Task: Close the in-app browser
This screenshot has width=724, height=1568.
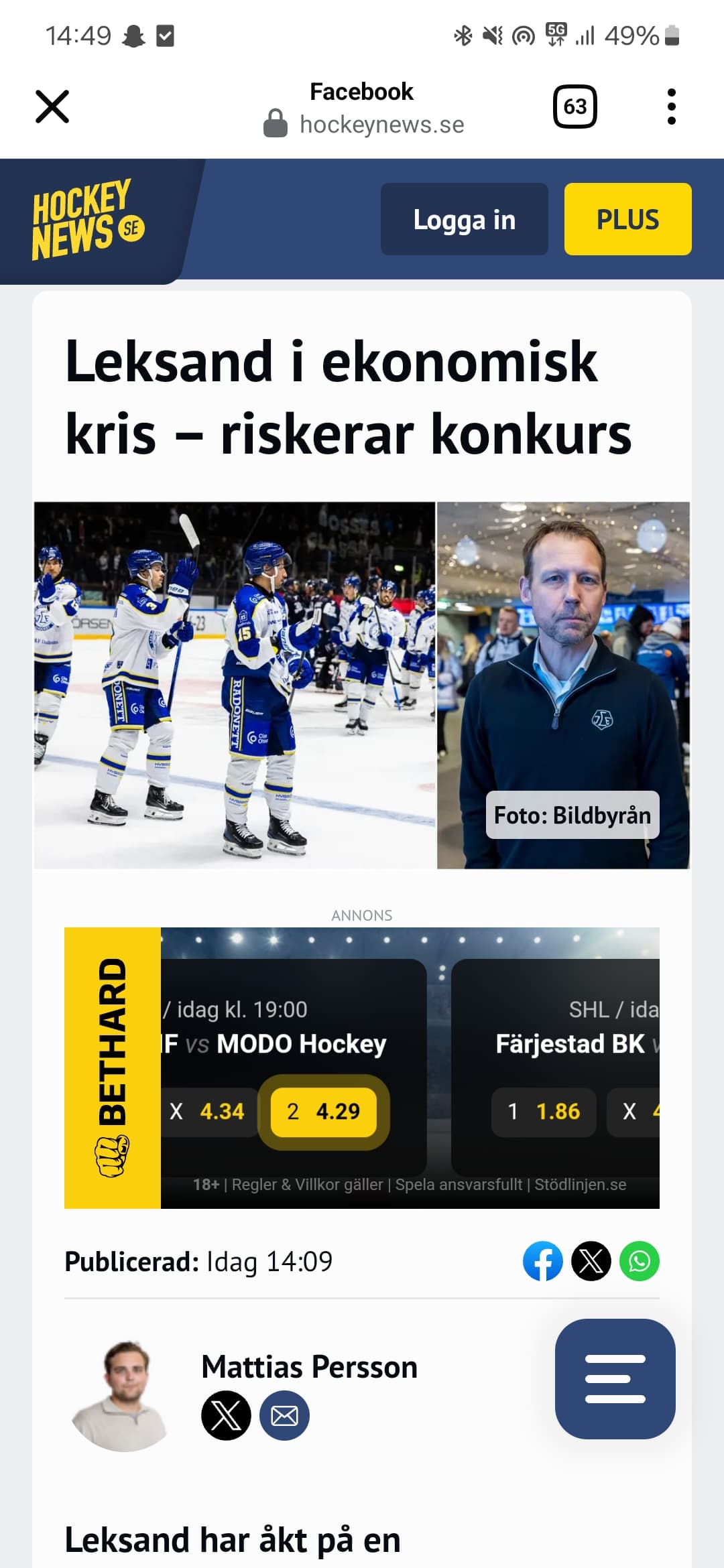Action: point(52,107)
